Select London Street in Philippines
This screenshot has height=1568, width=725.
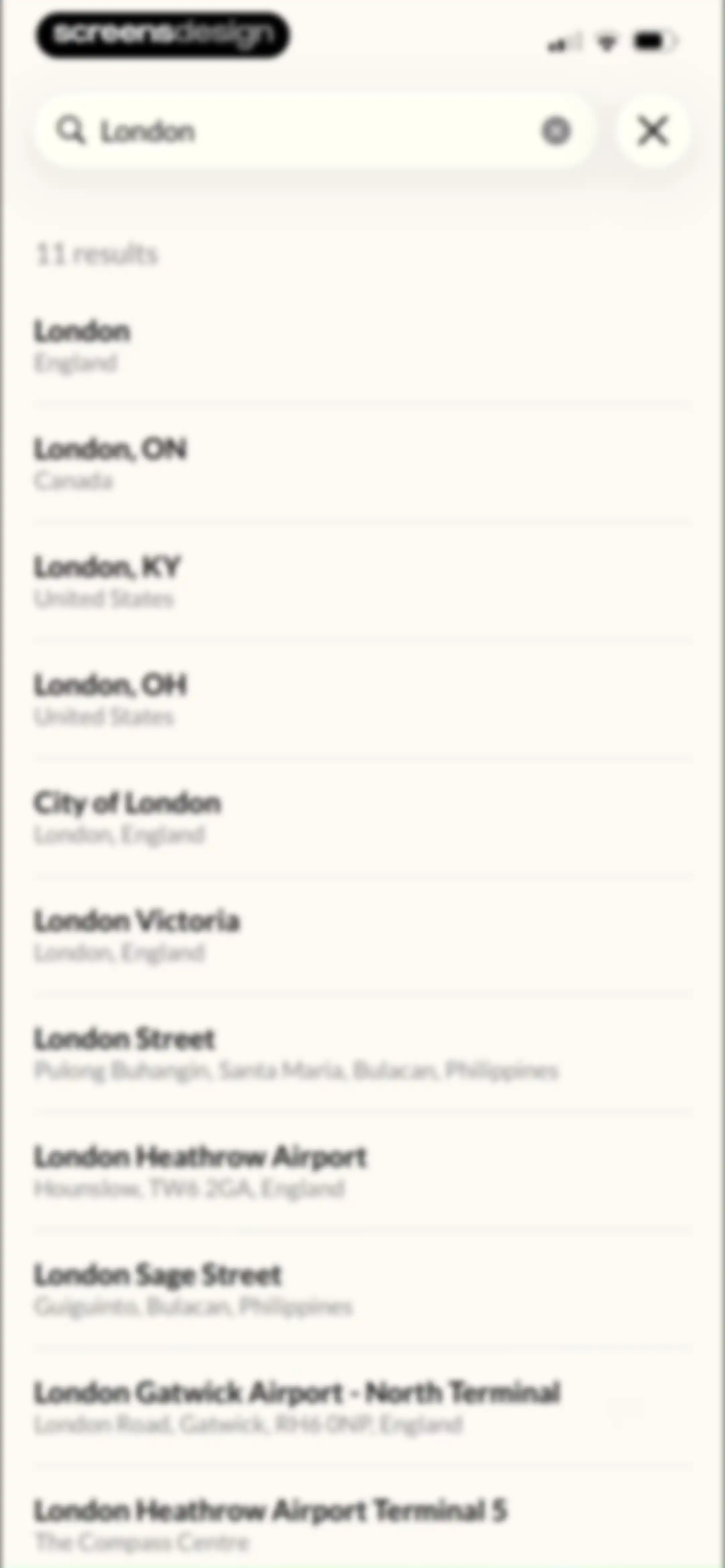pos(363,1054)
